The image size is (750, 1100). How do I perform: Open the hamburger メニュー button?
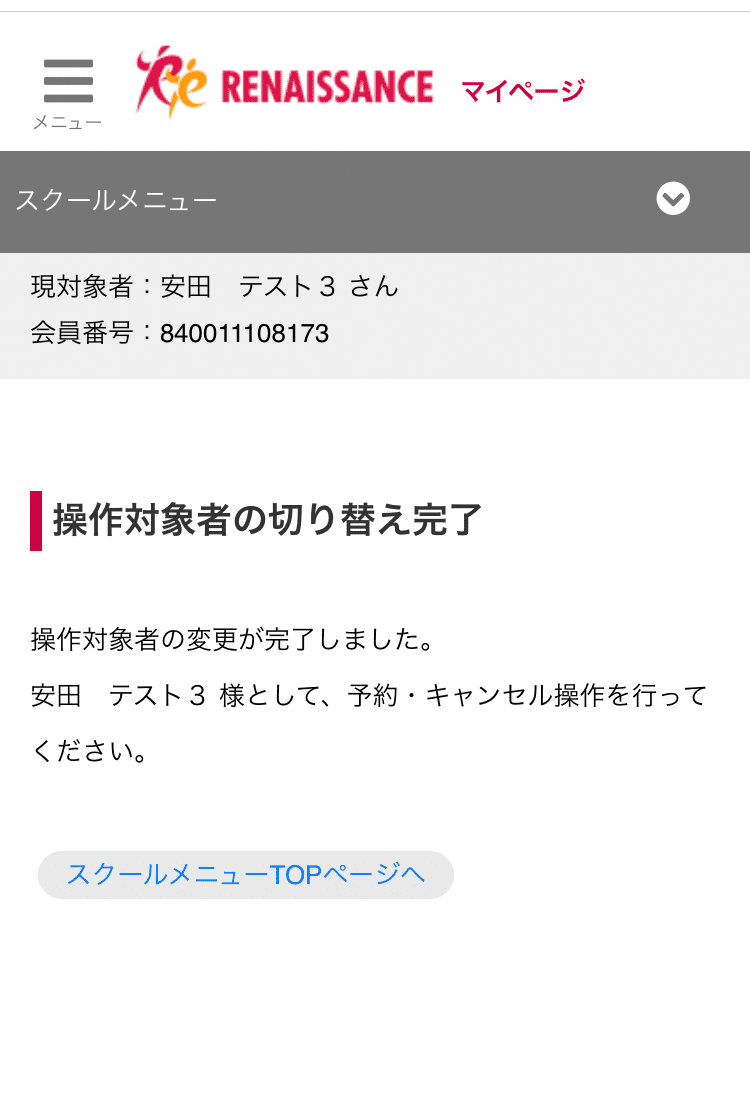pyautogui.click(x=67, y=90)
